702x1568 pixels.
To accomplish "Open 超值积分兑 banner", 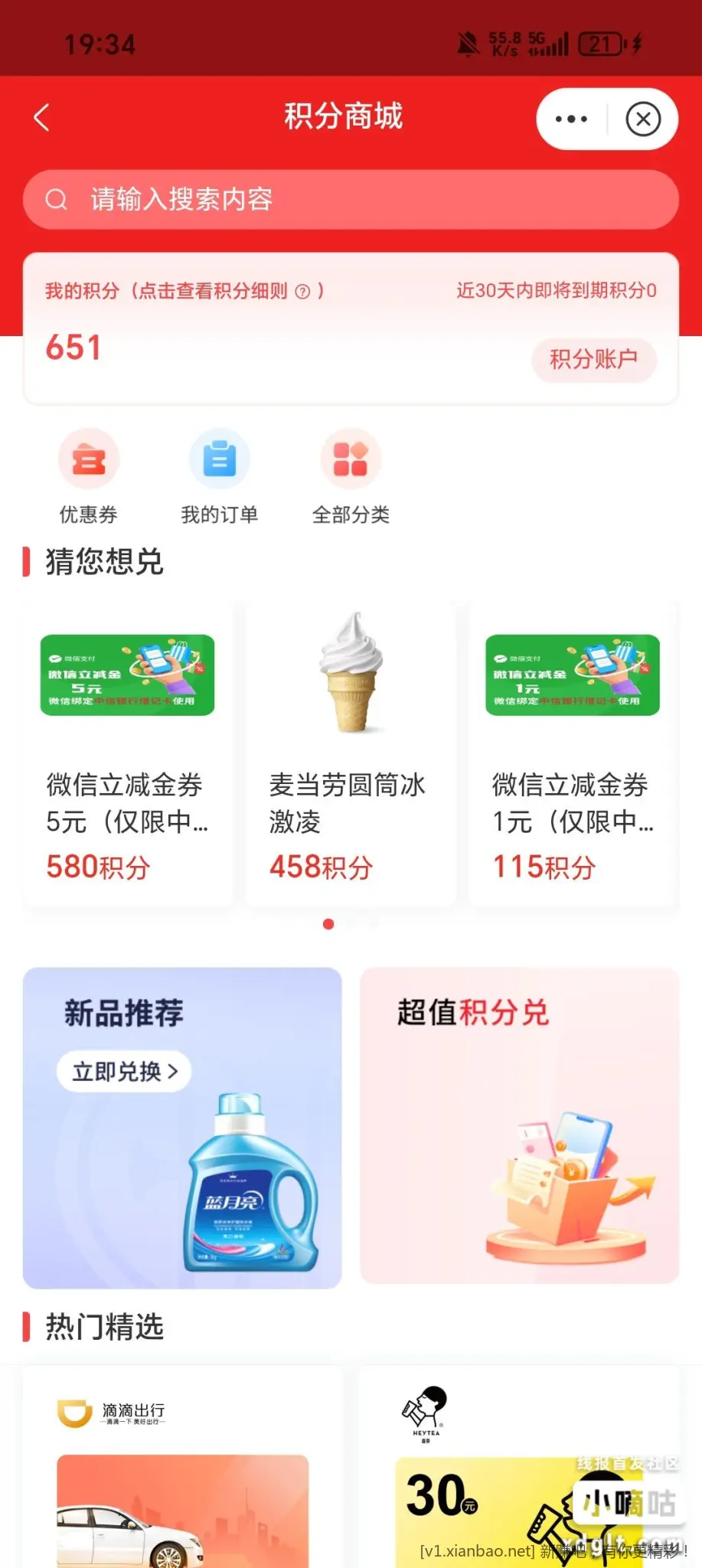I will coord(519,1125).
